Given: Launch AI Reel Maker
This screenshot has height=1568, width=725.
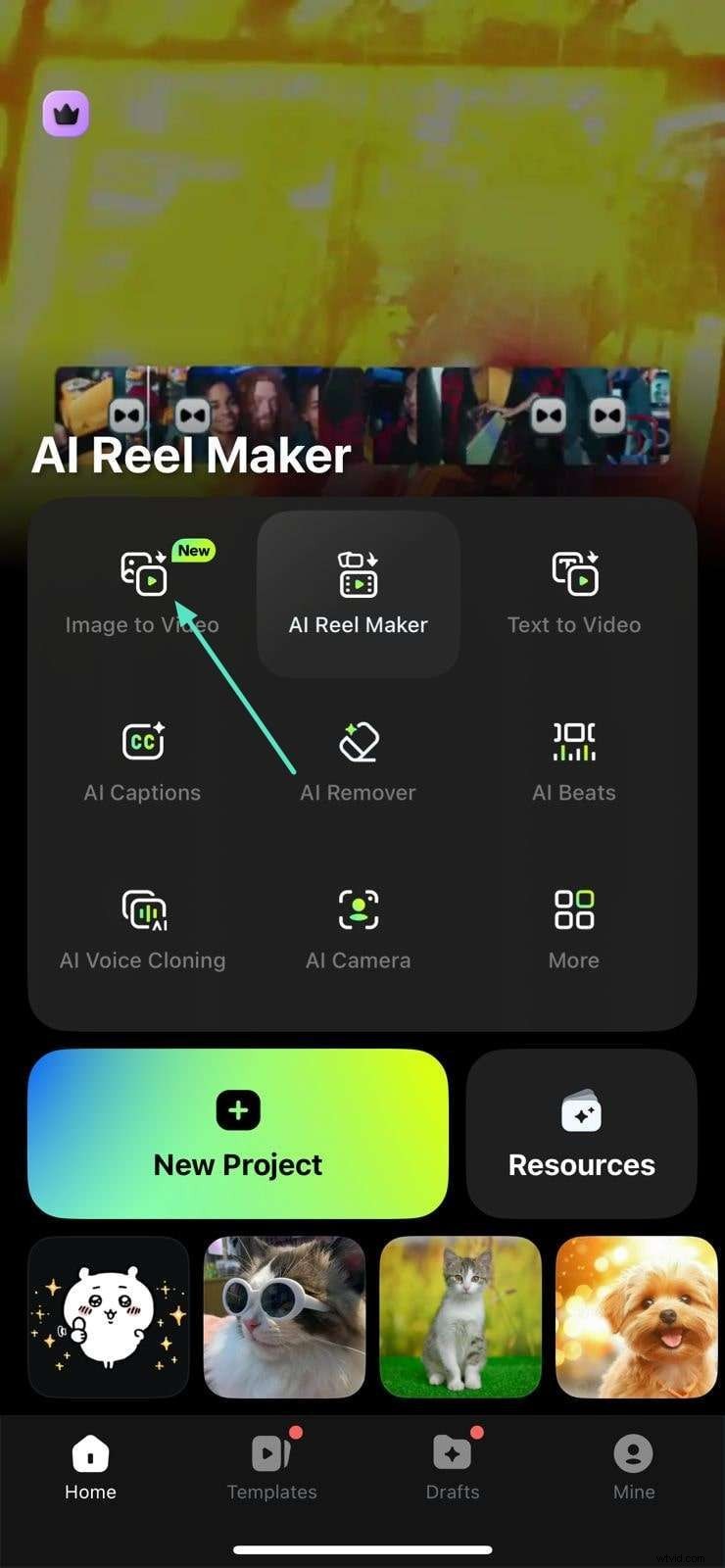Looking at the screenshot, I should pos(359,593).
